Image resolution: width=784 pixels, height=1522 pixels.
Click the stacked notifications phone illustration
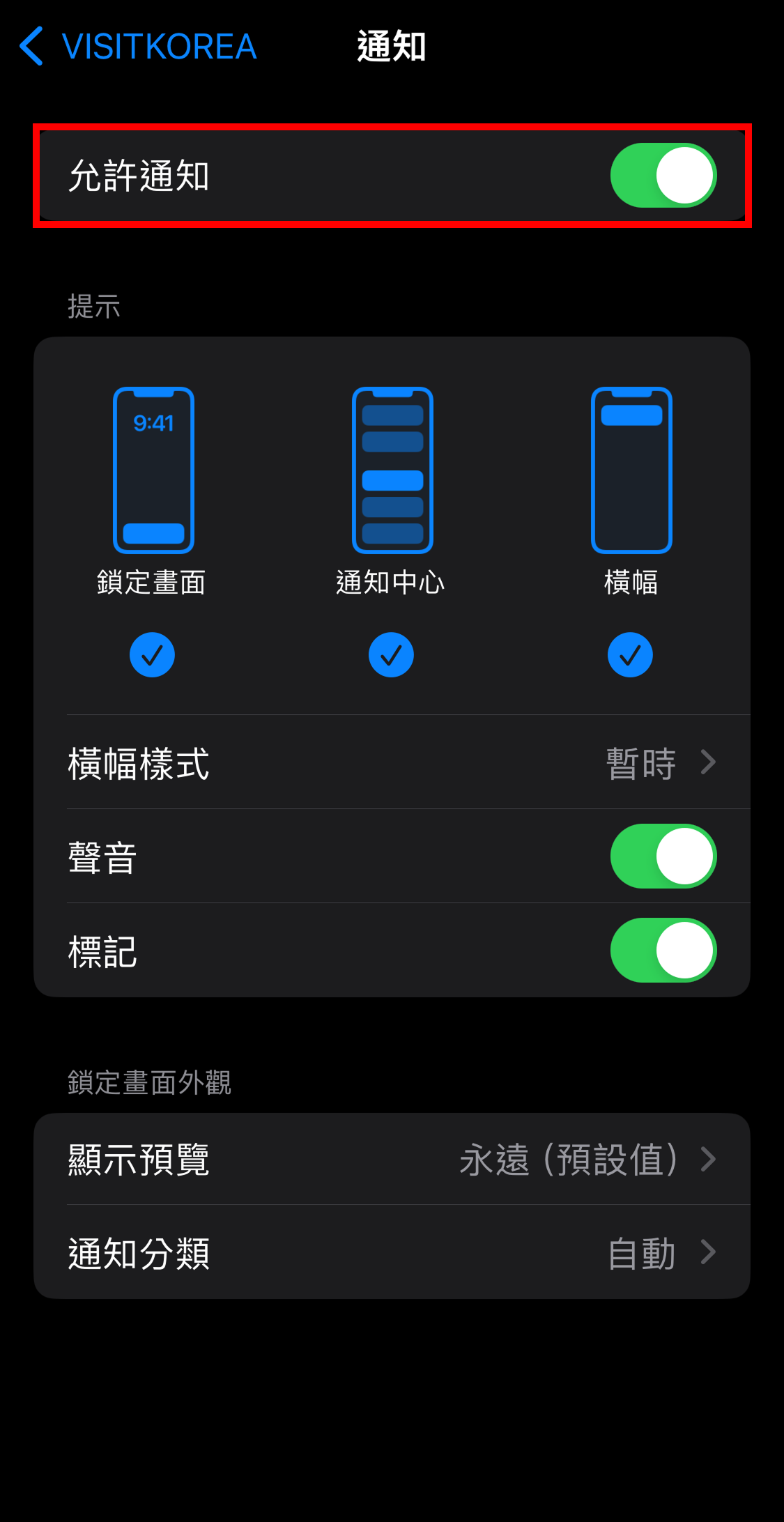coord(391,468)
